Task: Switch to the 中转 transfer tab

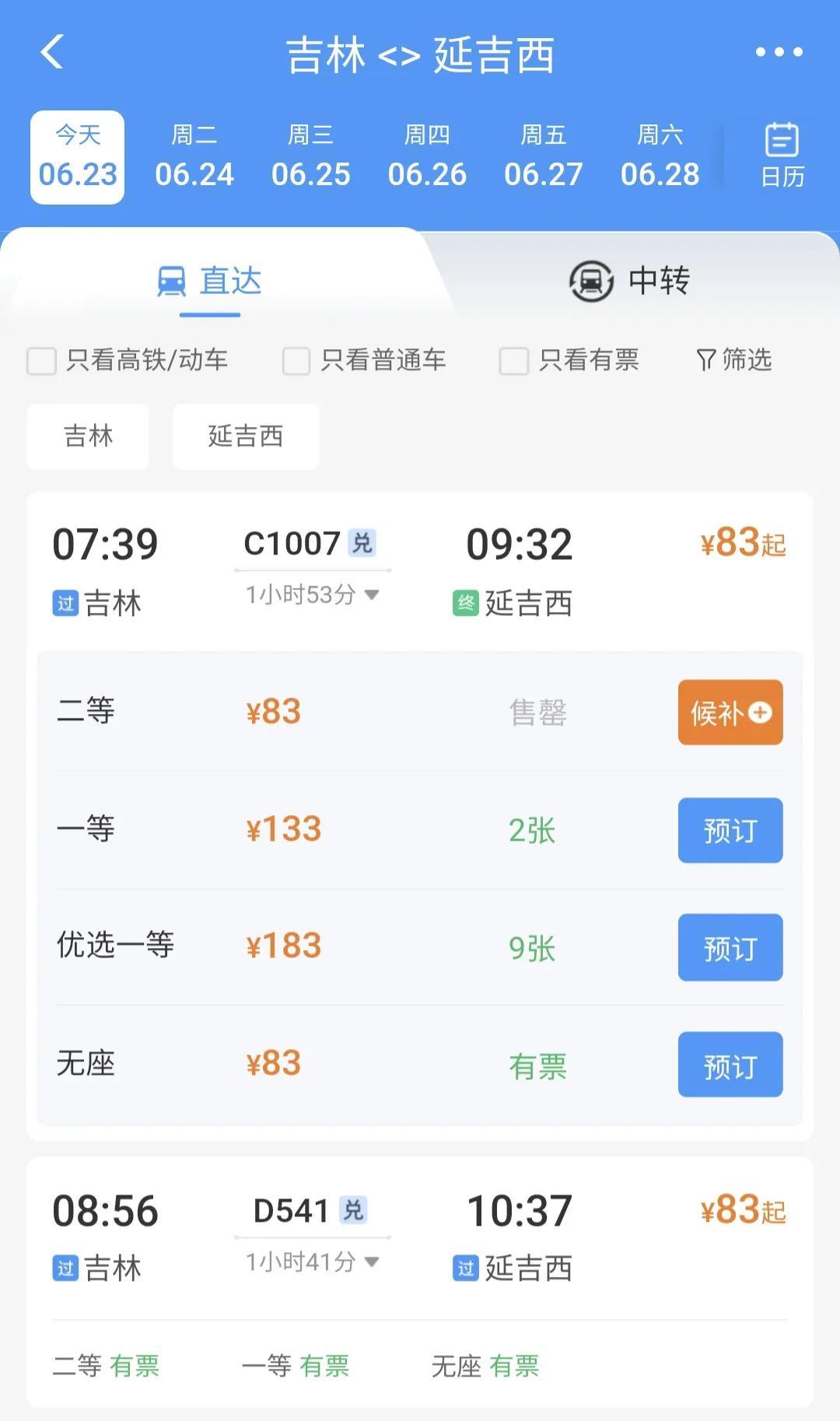Action: coord(630,281)
